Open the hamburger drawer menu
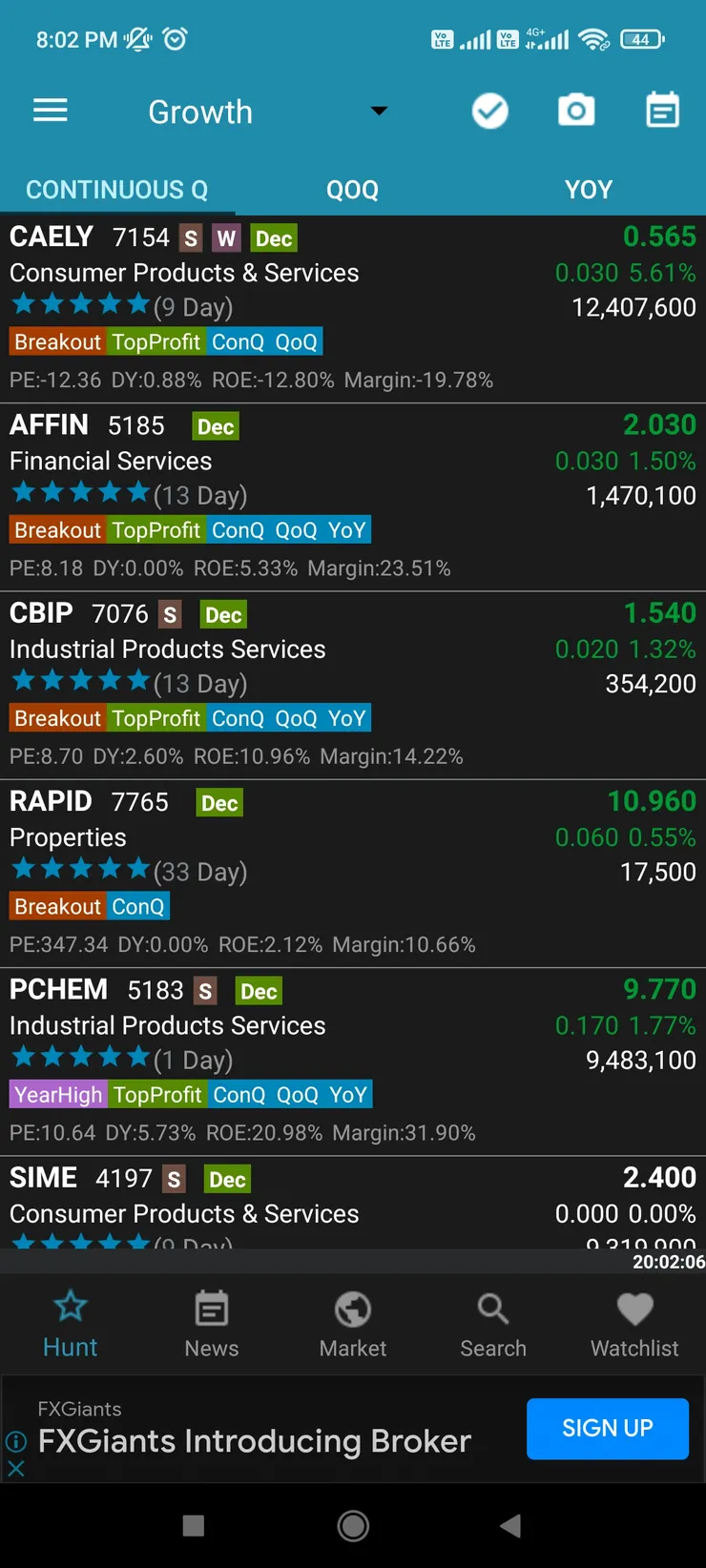 click(51, 111)
